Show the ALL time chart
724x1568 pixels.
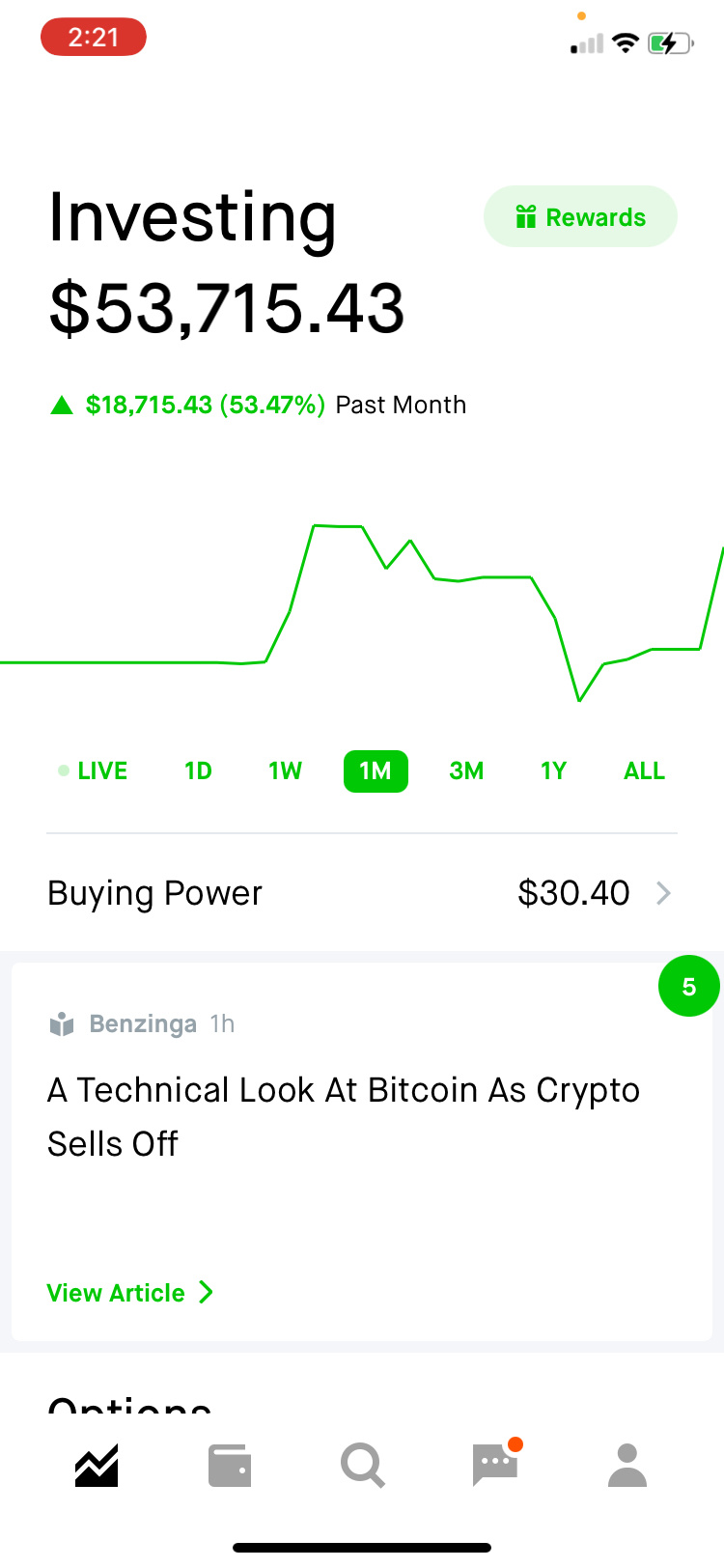tap(644, 771)
